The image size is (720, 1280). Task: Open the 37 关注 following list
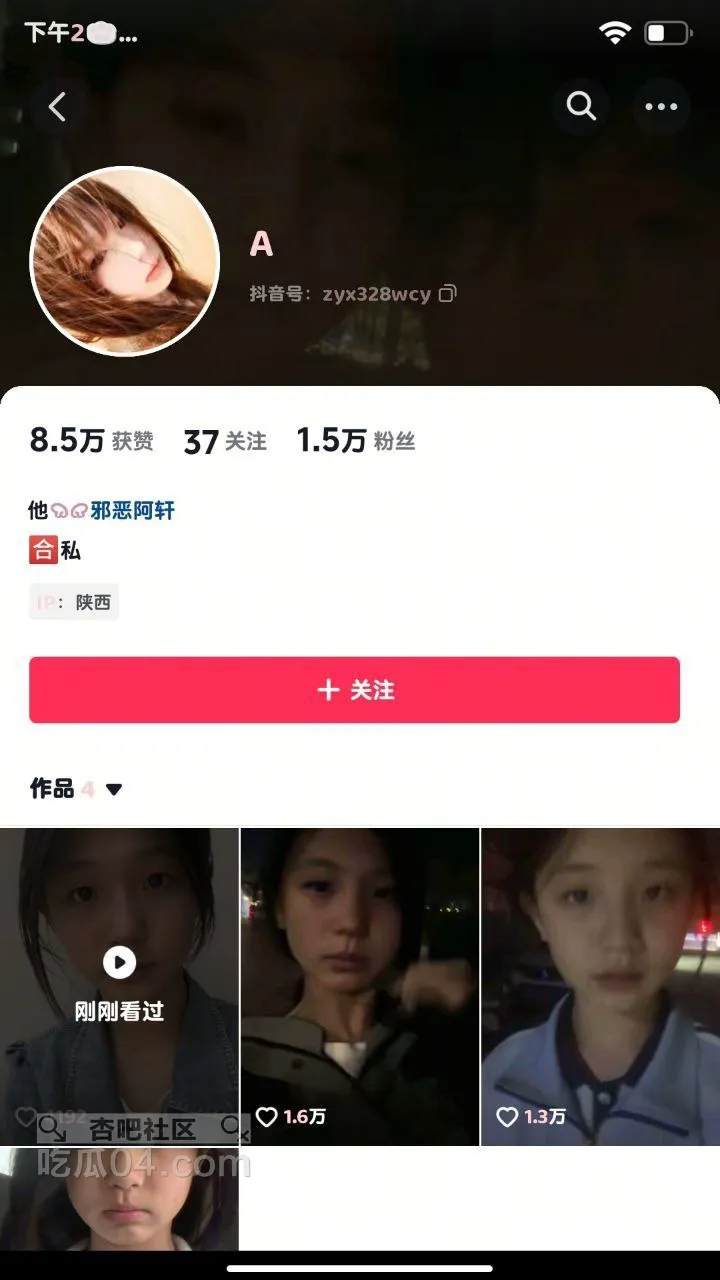pos(225,441)
